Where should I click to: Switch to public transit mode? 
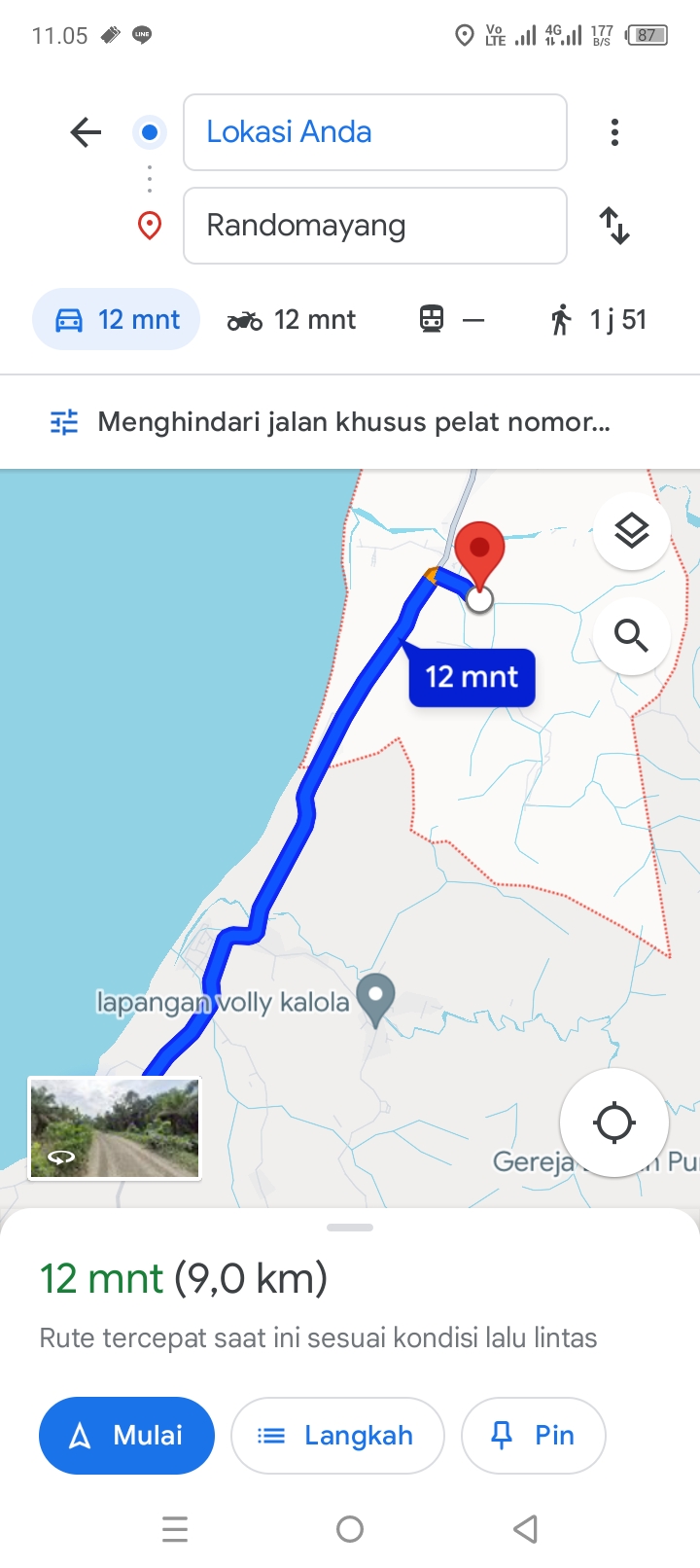452,319
